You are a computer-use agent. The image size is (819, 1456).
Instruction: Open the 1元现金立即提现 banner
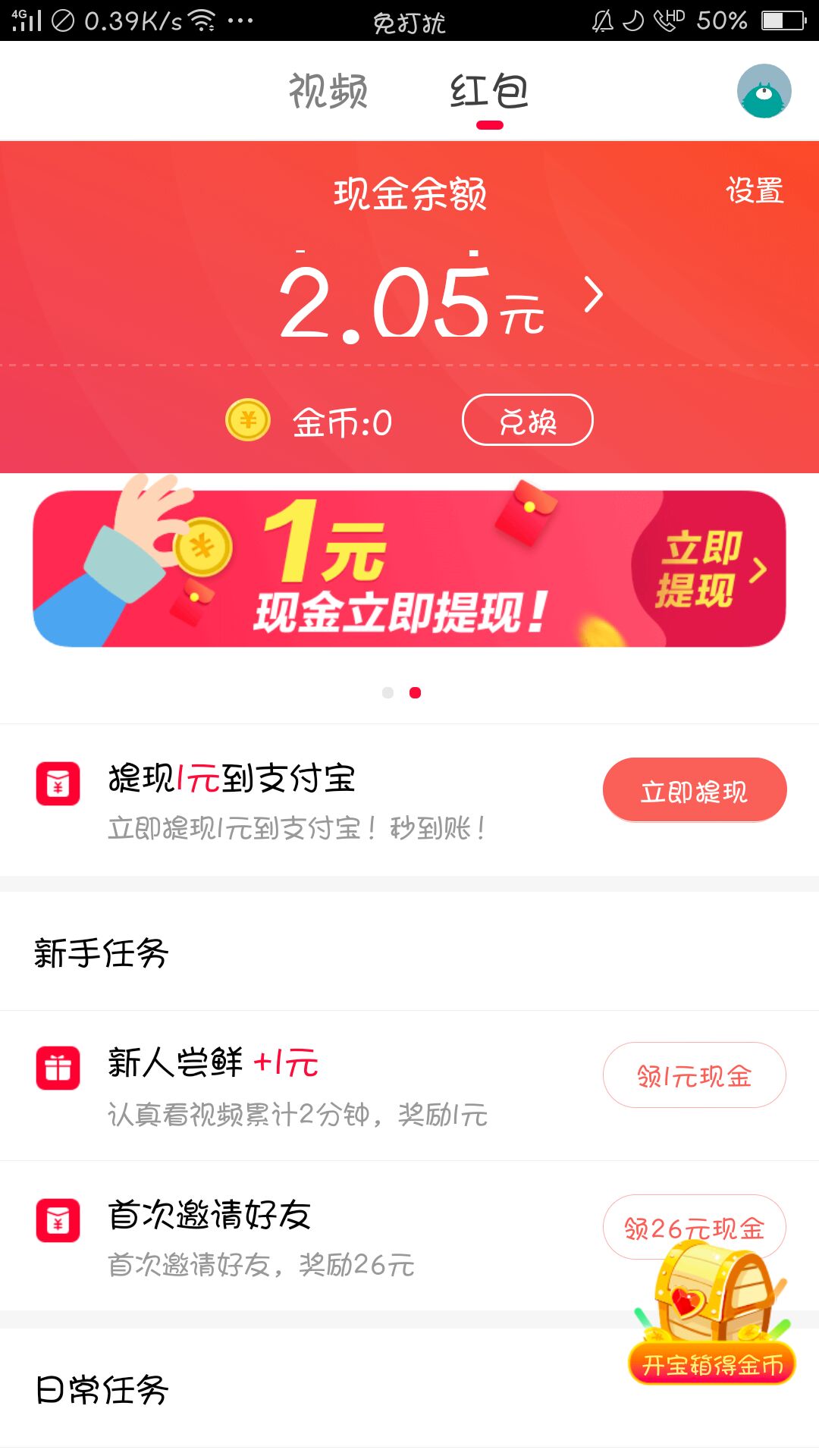click(409, 569)
